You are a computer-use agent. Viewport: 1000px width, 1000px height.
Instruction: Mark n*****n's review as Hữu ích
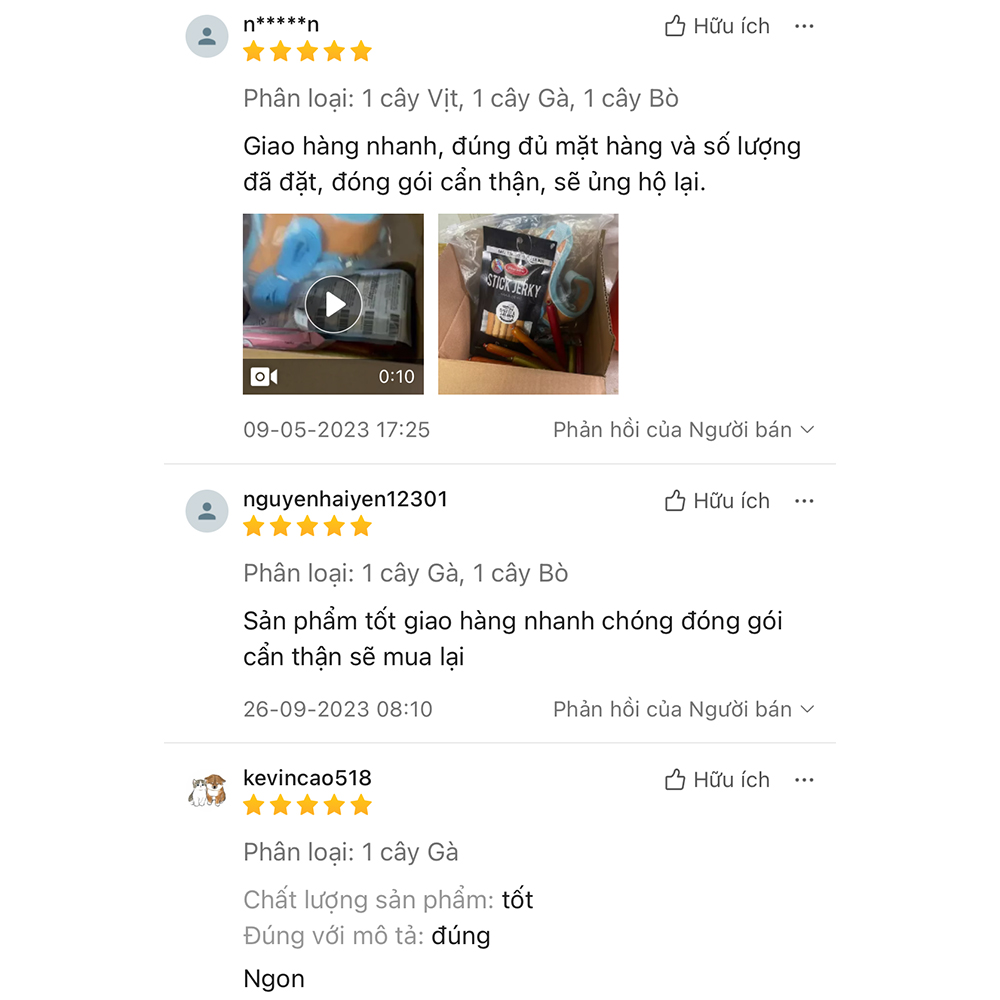pos(717,27)
